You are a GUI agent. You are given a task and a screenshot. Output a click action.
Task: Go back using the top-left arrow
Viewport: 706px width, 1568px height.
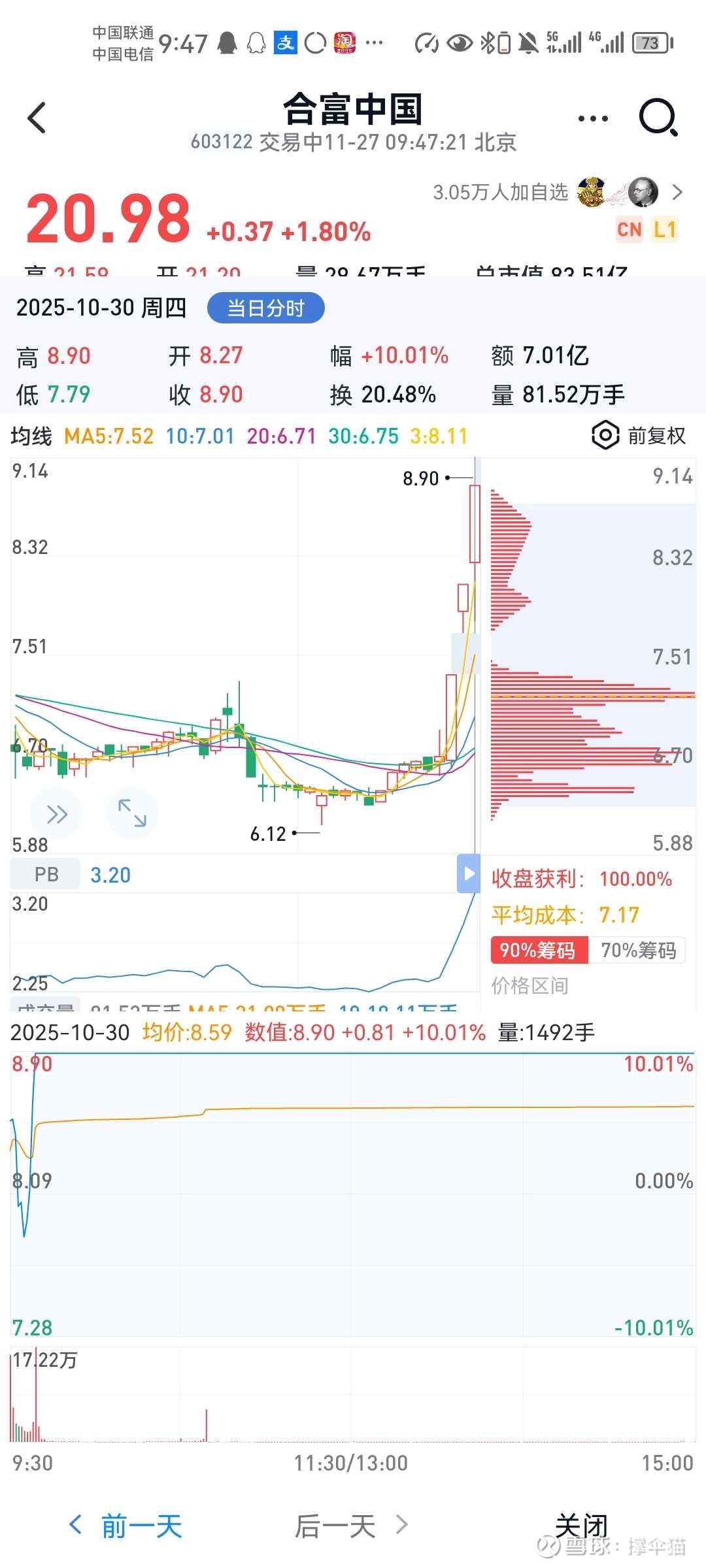37,118
